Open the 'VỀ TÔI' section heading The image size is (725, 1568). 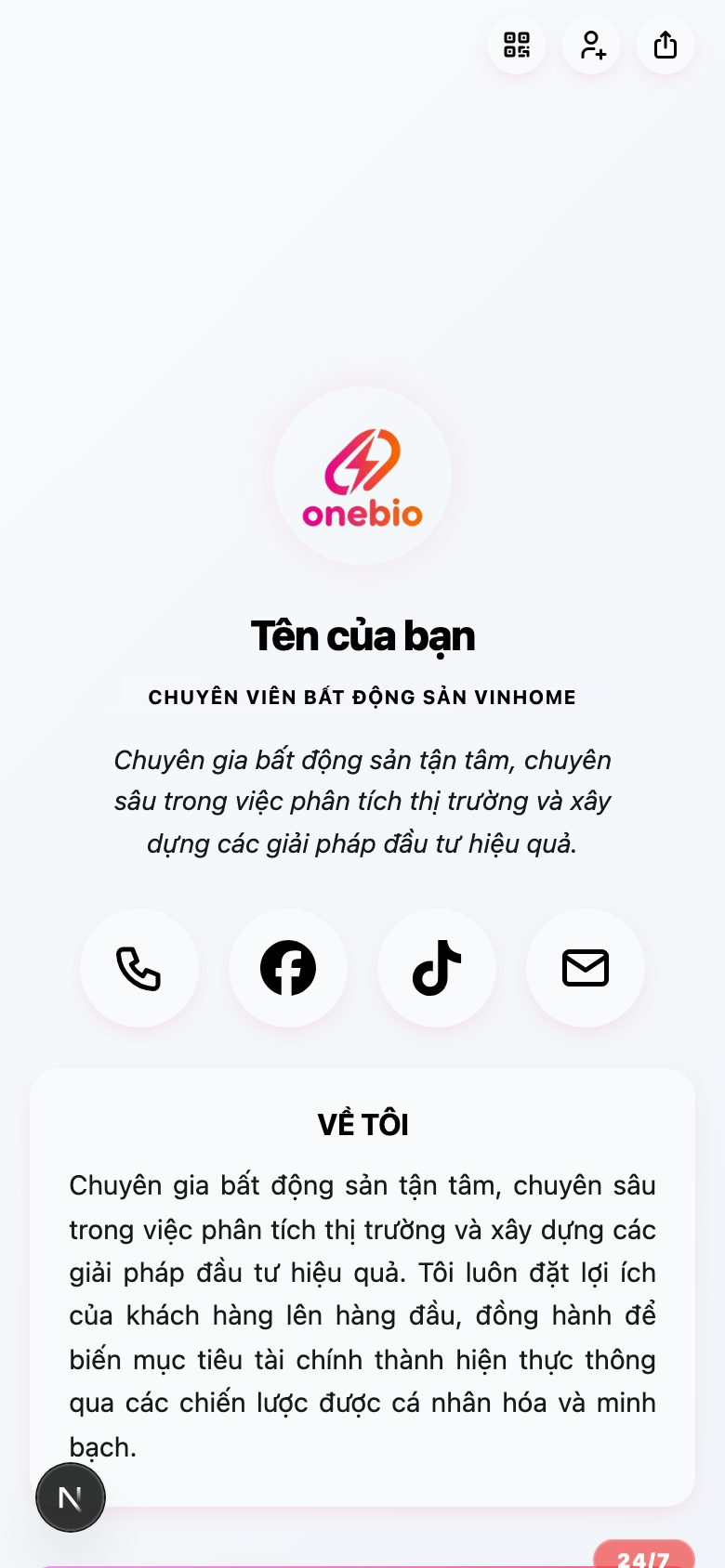tap(362, 1124)
